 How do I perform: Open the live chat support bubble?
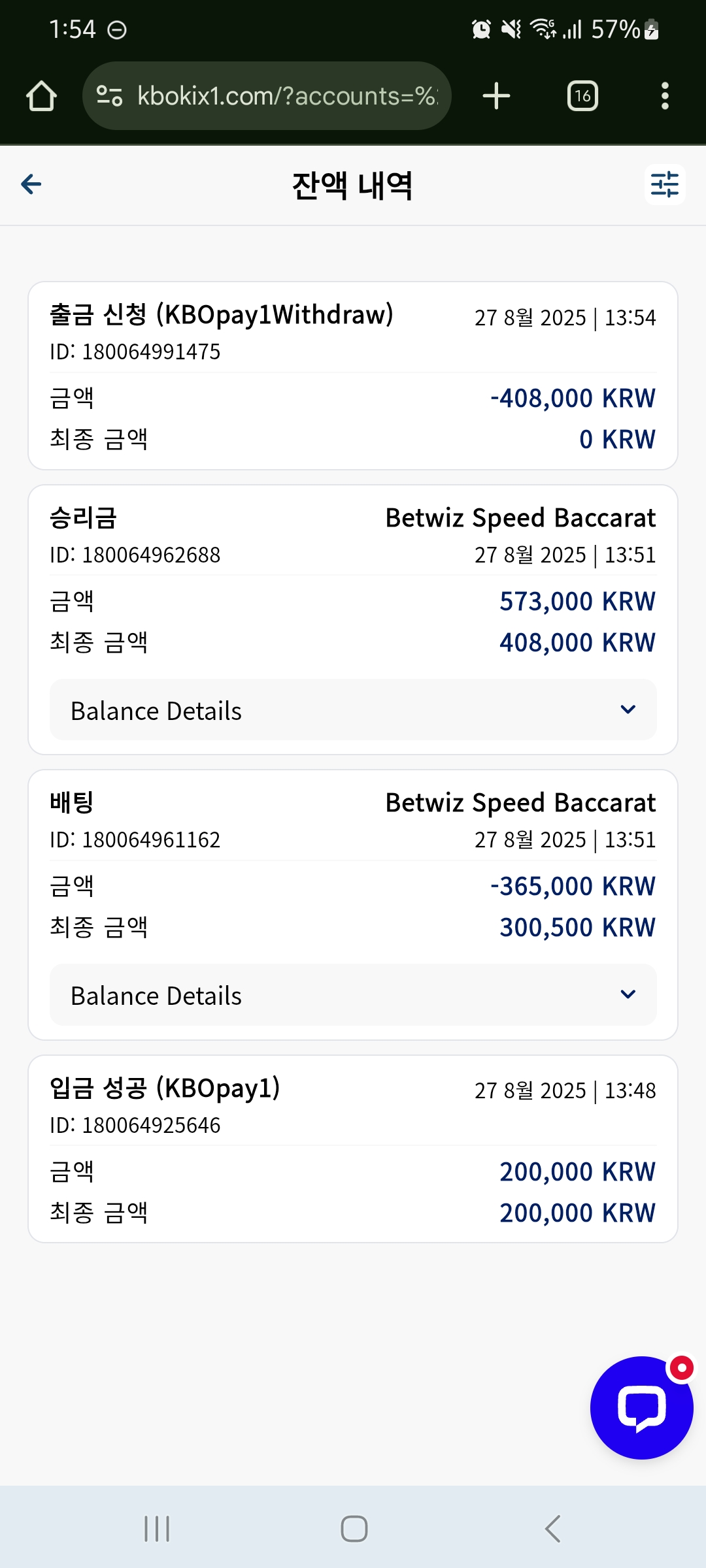(x=641, y=1407)
